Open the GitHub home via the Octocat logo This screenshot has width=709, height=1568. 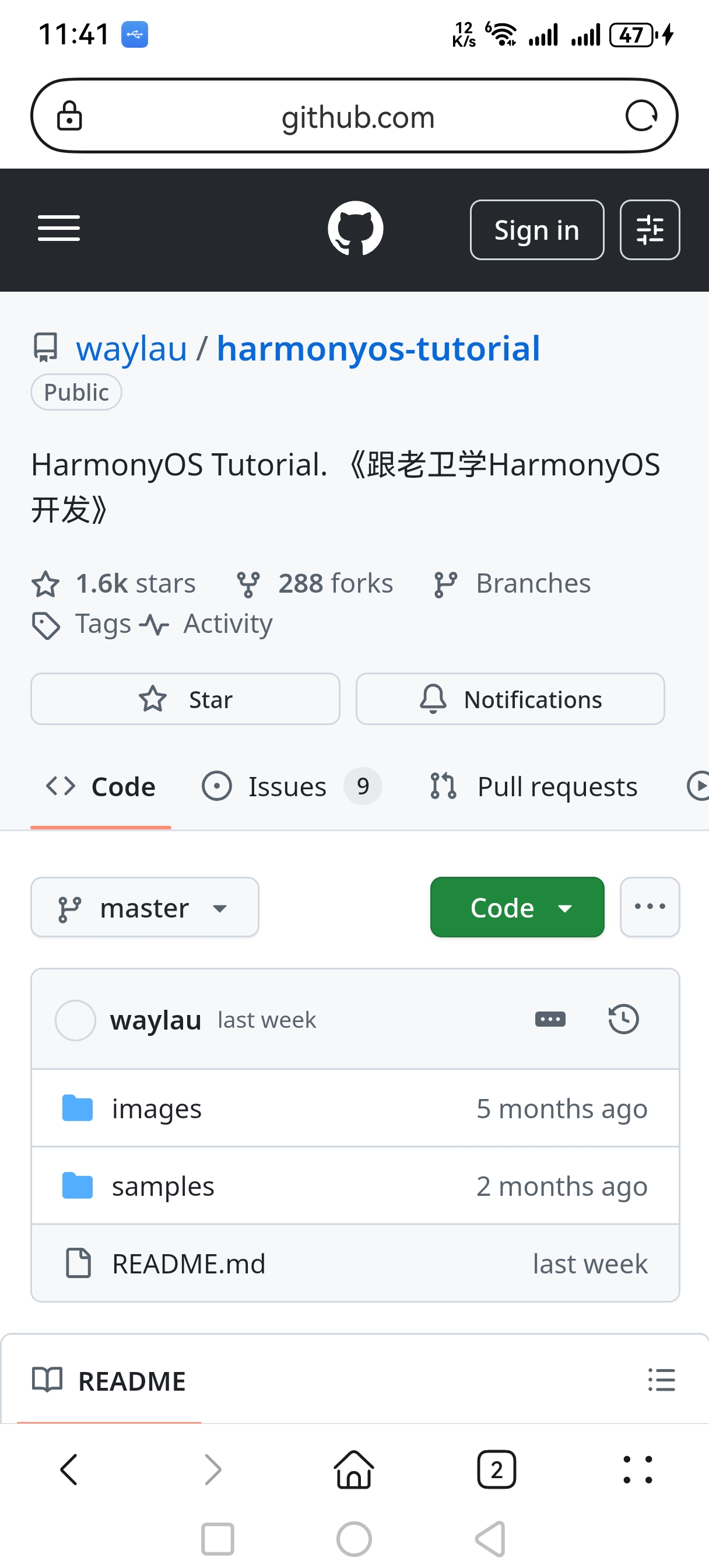(356, 230)
